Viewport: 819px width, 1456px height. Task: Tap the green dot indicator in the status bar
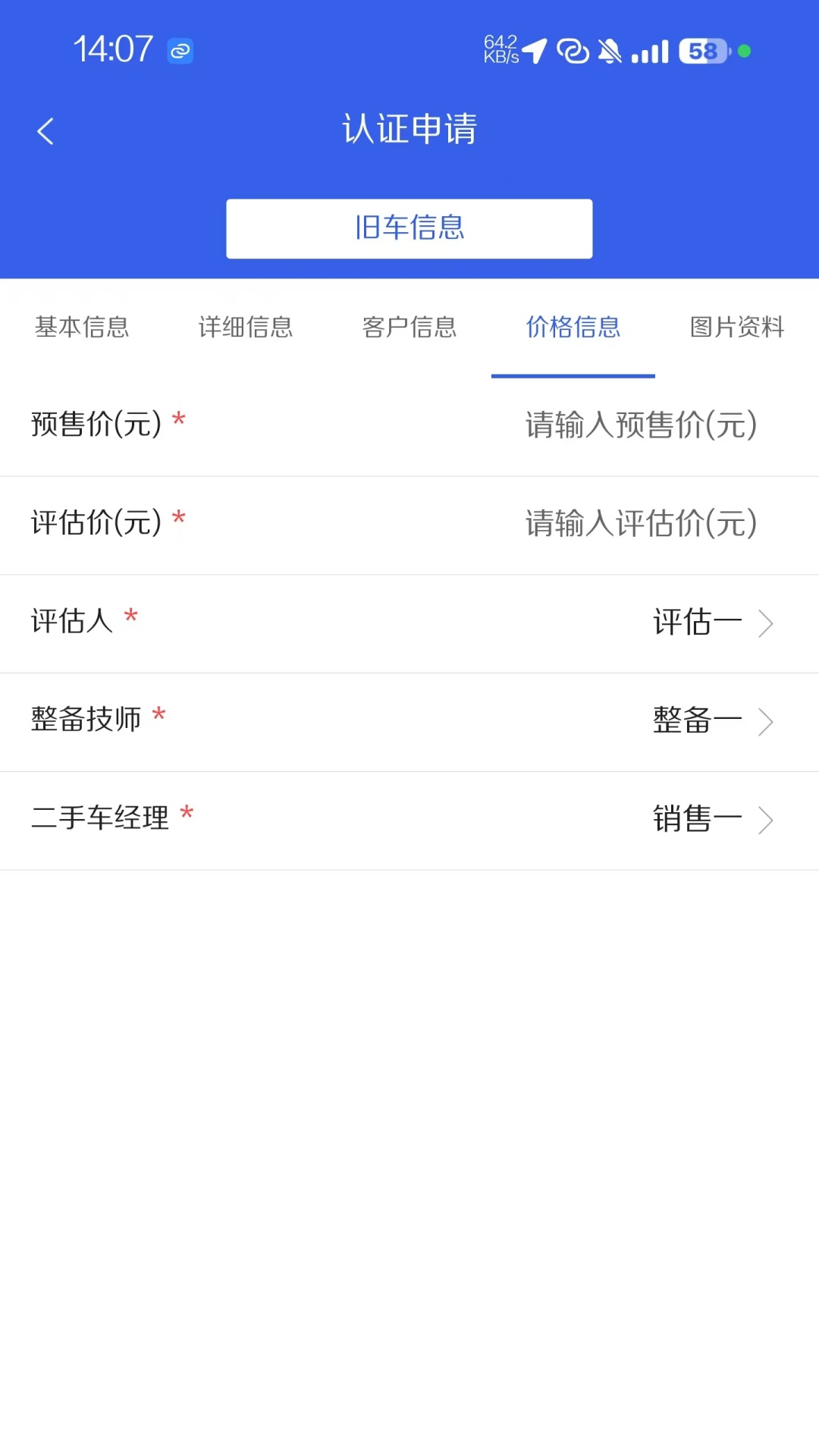744,51
